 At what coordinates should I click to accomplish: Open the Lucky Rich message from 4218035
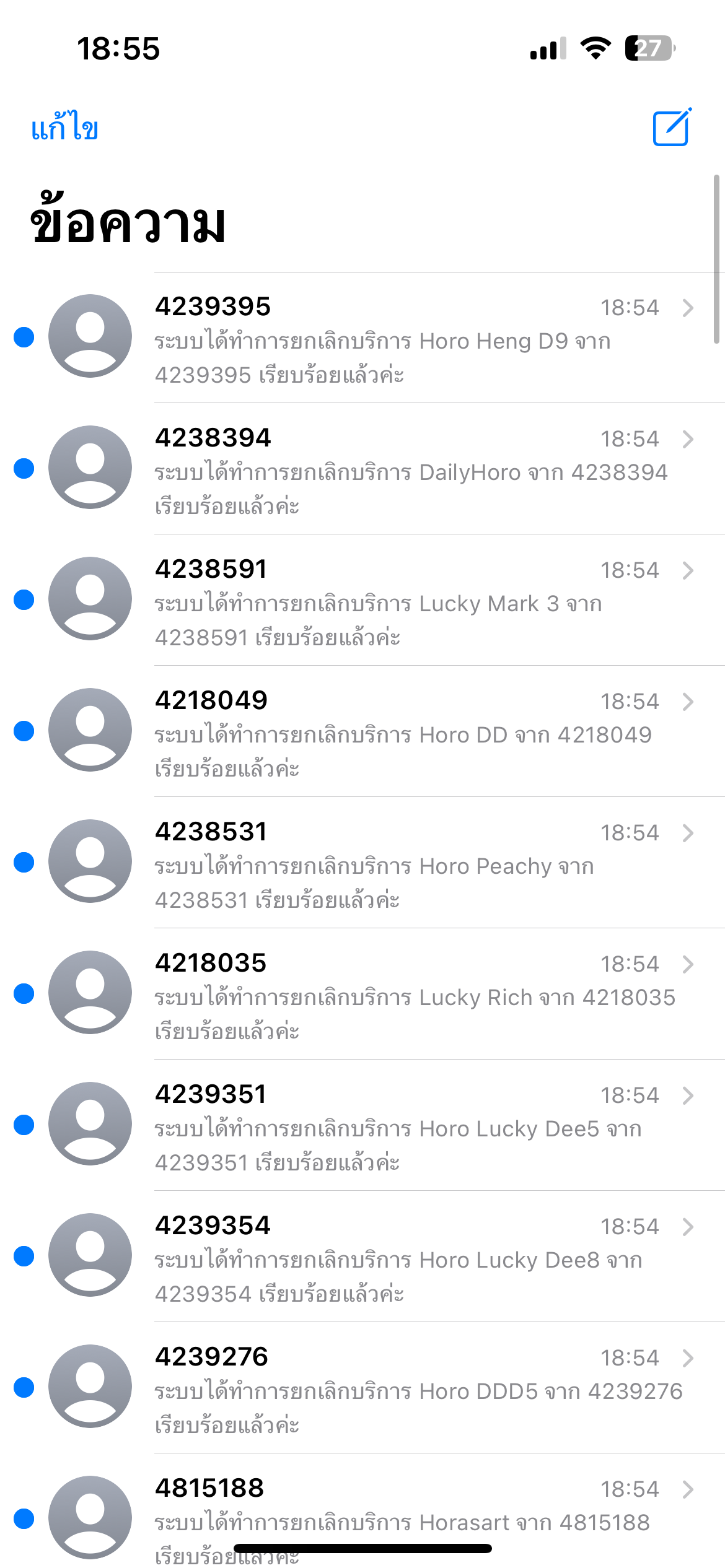point(362,994)
